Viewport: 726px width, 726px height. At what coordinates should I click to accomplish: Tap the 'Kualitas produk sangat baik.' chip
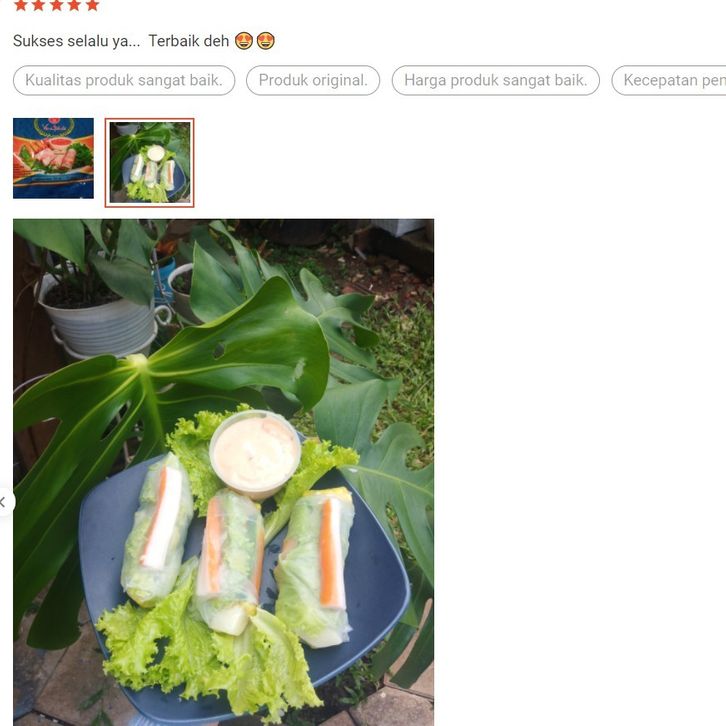point(124,81)
